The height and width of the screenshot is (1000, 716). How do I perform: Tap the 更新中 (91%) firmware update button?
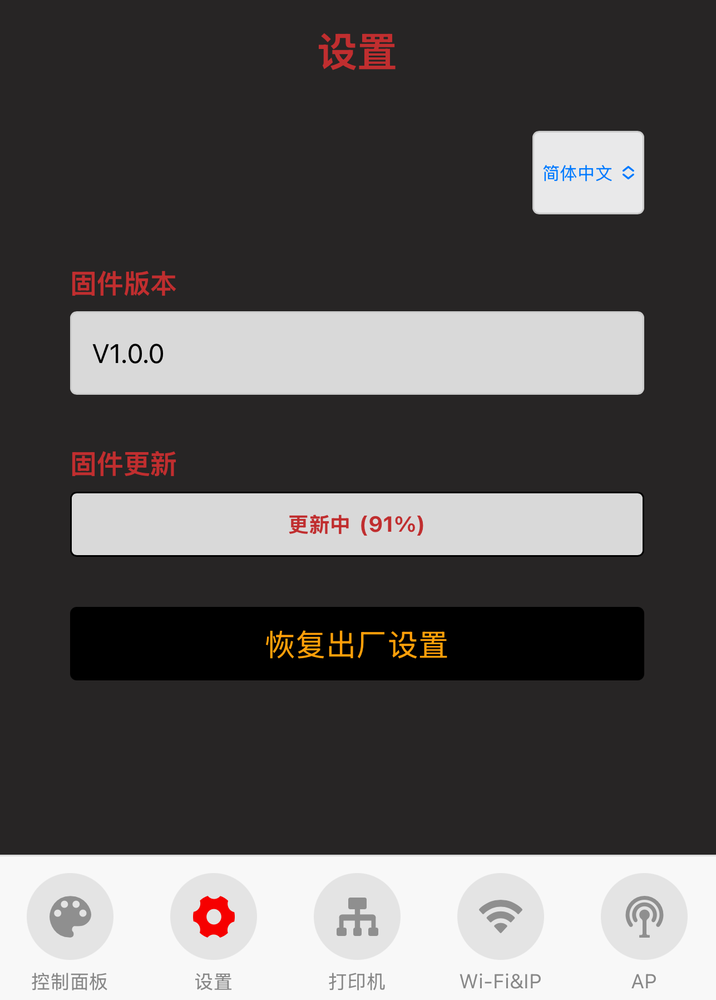(357, 524)
